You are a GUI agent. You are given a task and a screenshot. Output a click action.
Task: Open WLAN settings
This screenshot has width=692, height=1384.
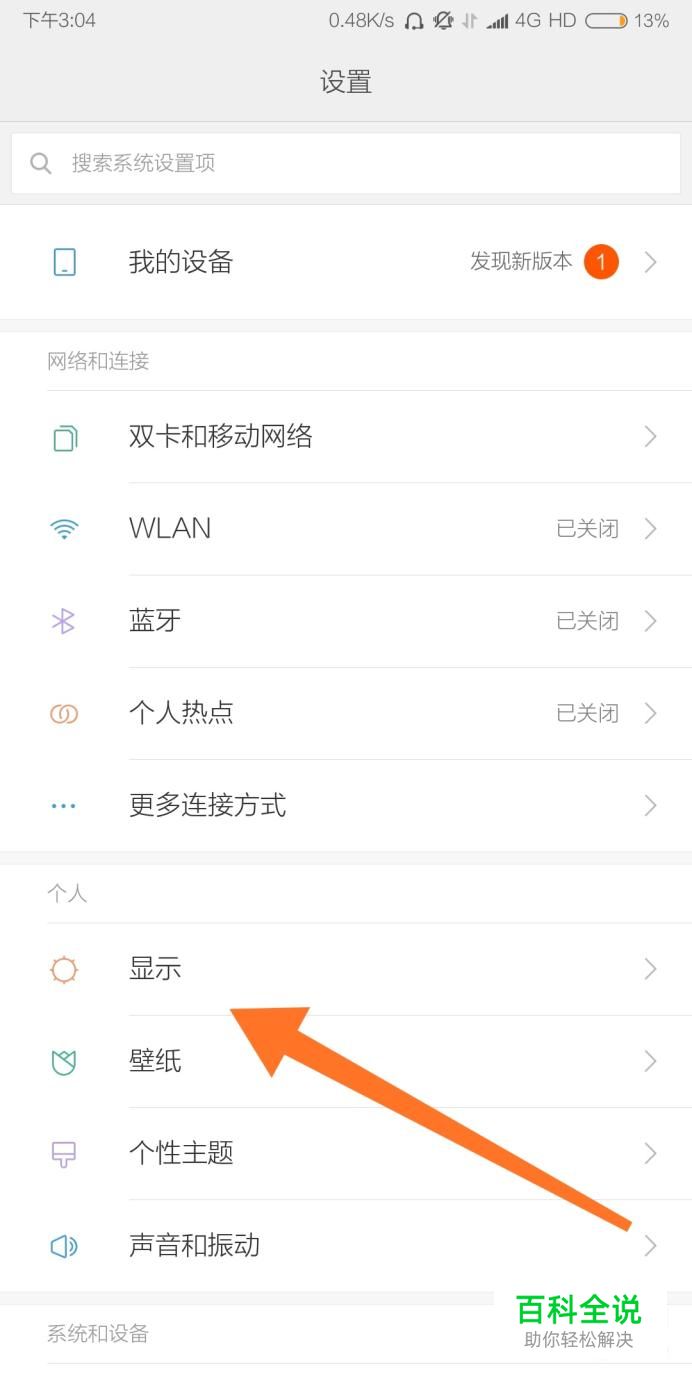[x=346, y=529]
